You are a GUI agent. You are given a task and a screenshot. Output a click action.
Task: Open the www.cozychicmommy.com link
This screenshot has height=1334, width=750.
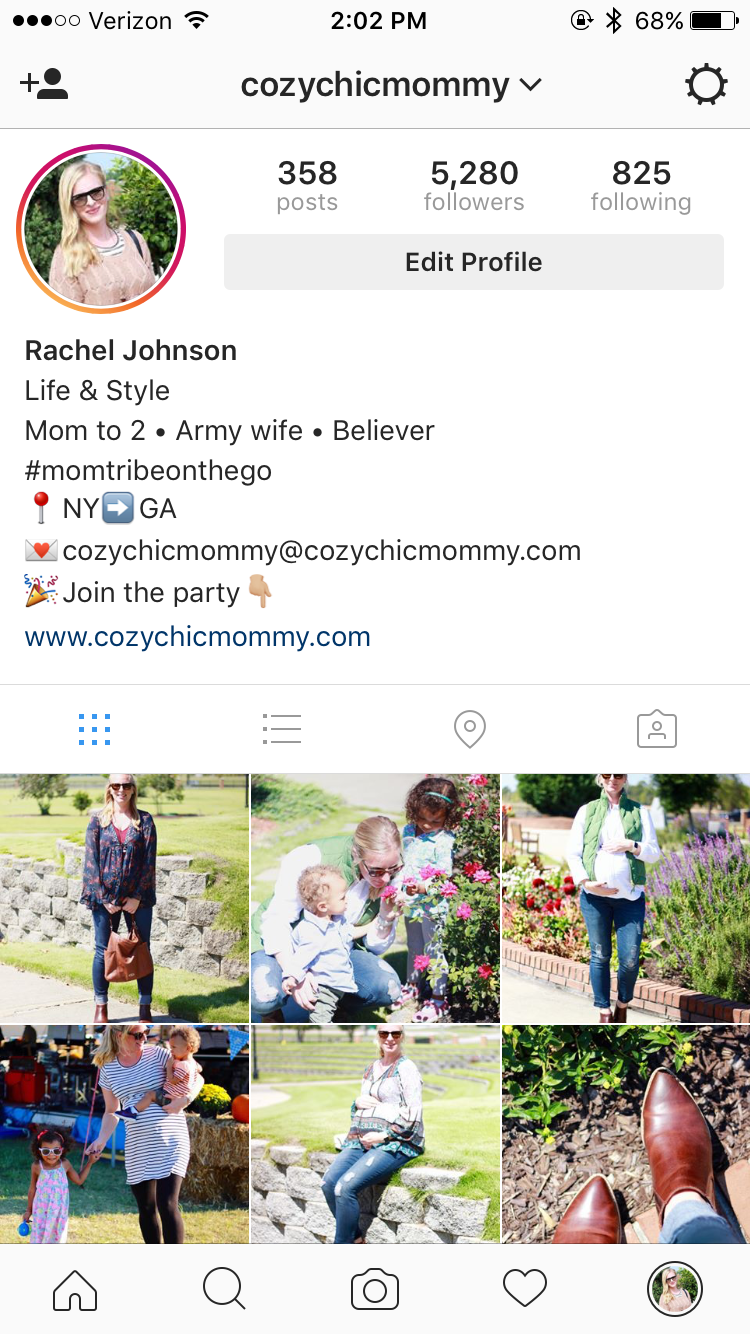pyautogui.click(x=198, y=636)
